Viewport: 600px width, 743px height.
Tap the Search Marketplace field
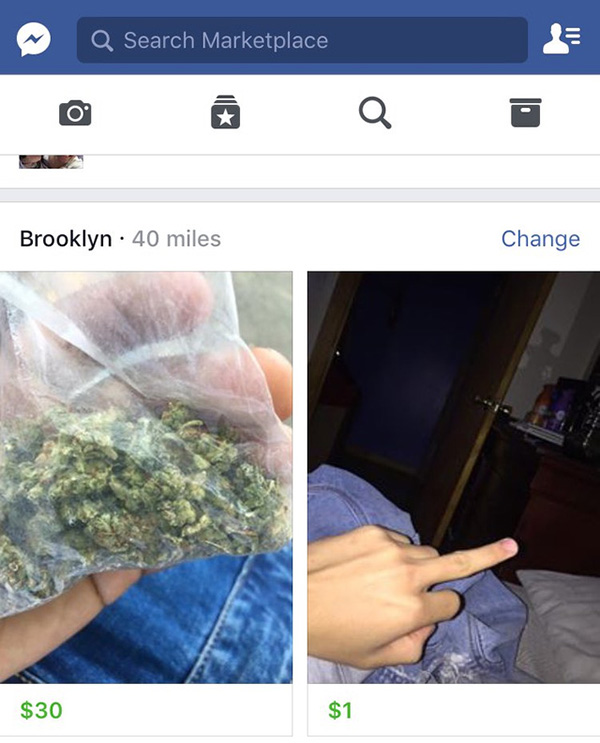[x=302, y=40]
